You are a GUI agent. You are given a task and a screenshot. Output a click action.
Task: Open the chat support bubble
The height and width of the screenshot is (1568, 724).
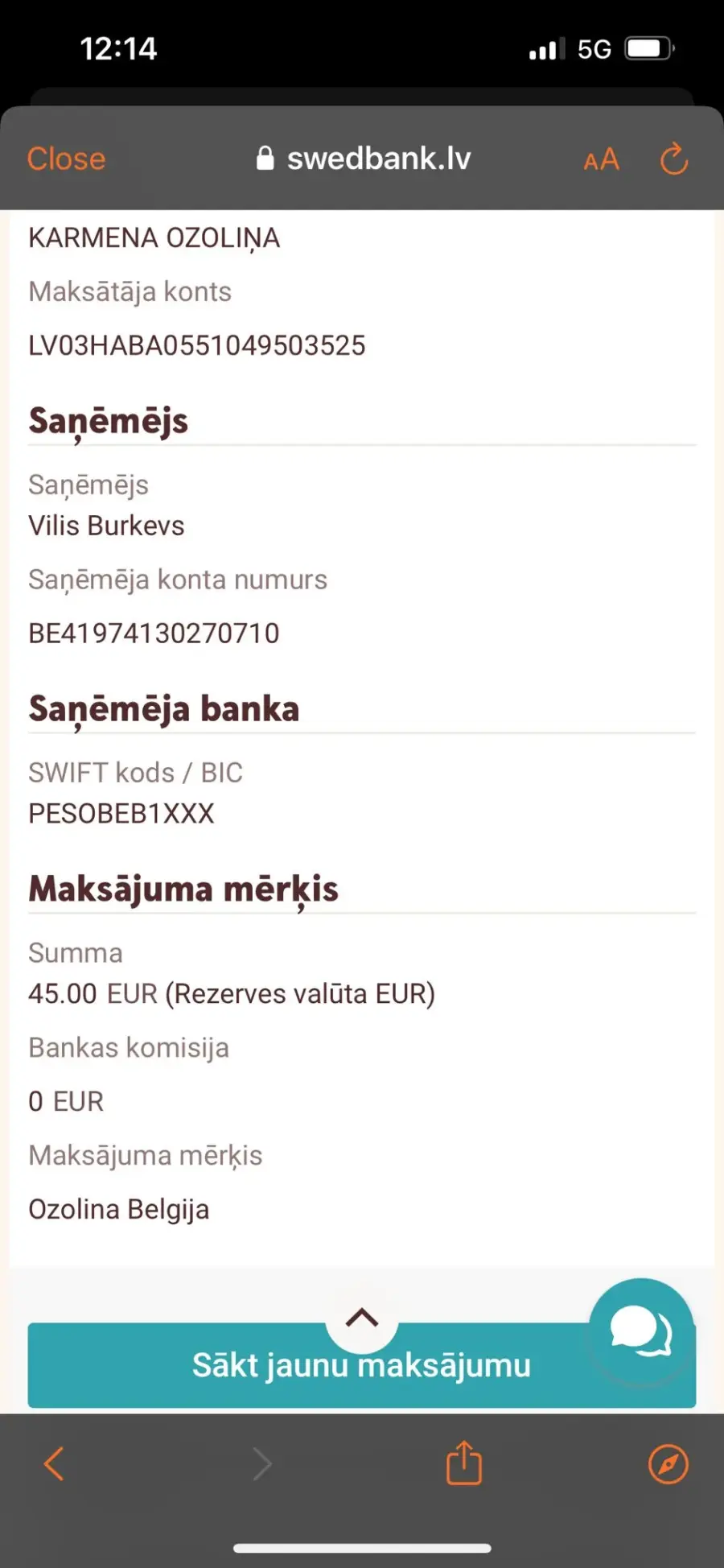point(641,1330)
